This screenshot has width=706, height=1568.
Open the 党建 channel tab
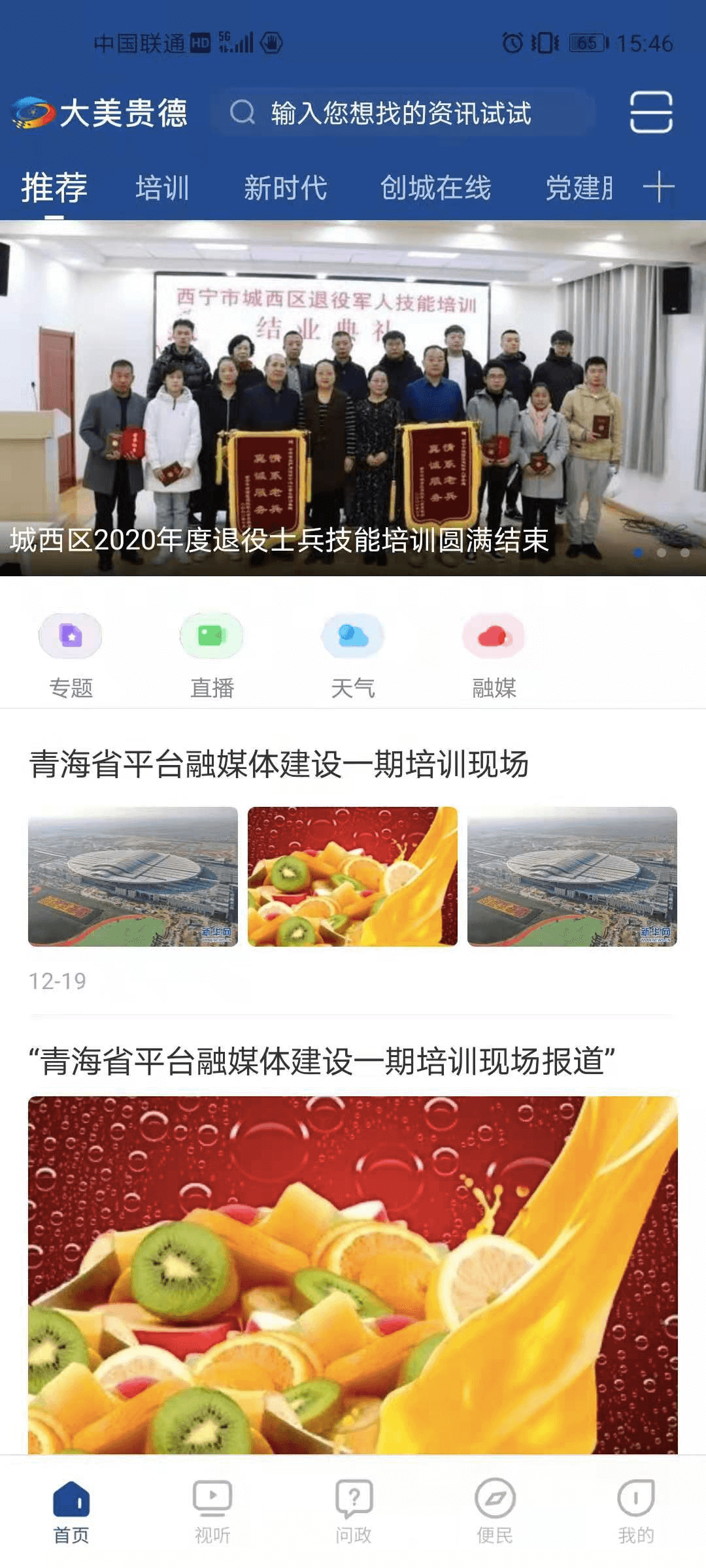pyautogui.click(x=579, y=188)
